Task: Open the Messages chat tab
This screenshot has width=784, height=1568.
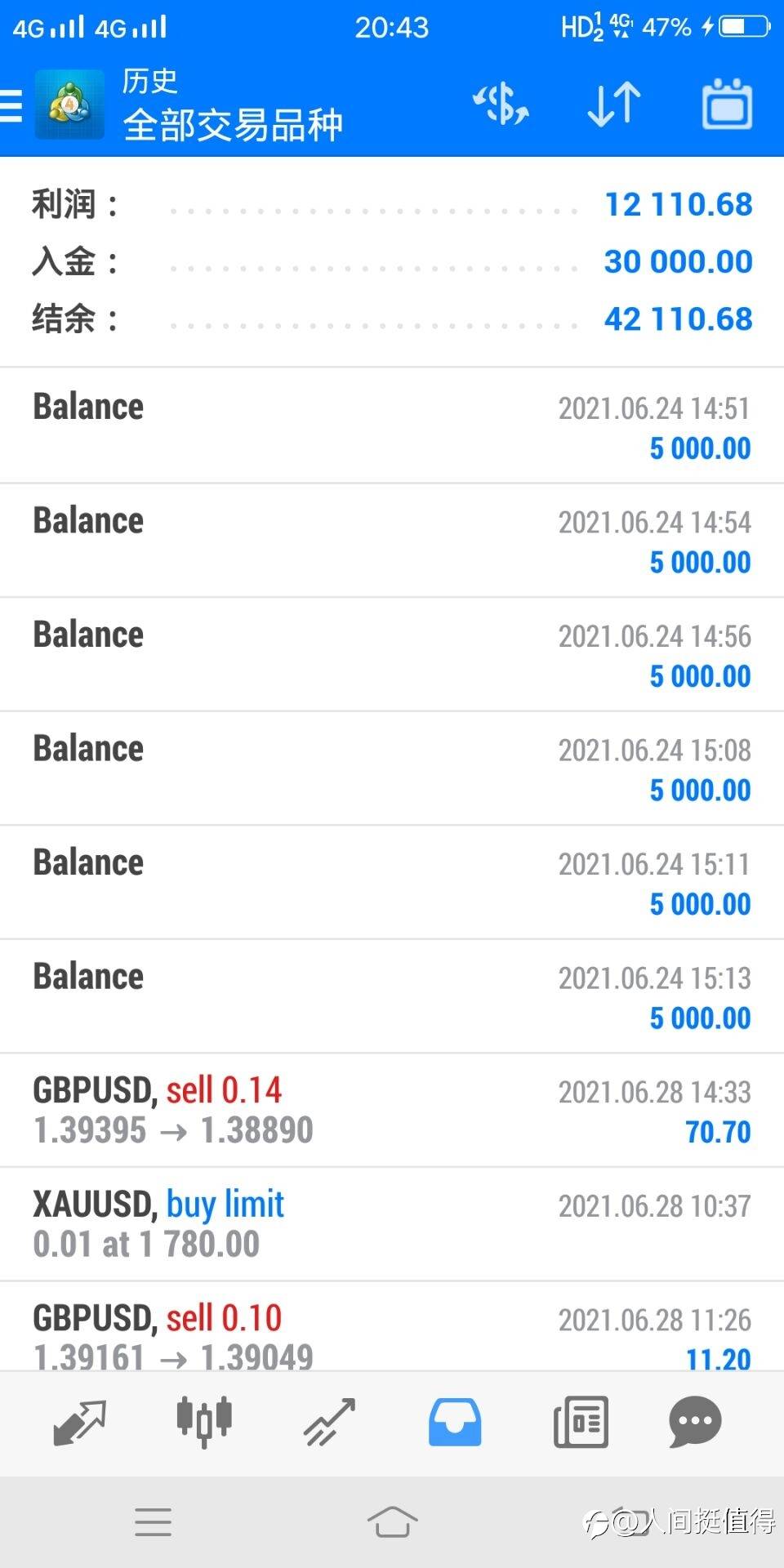Action: [x=695, y=1423]
